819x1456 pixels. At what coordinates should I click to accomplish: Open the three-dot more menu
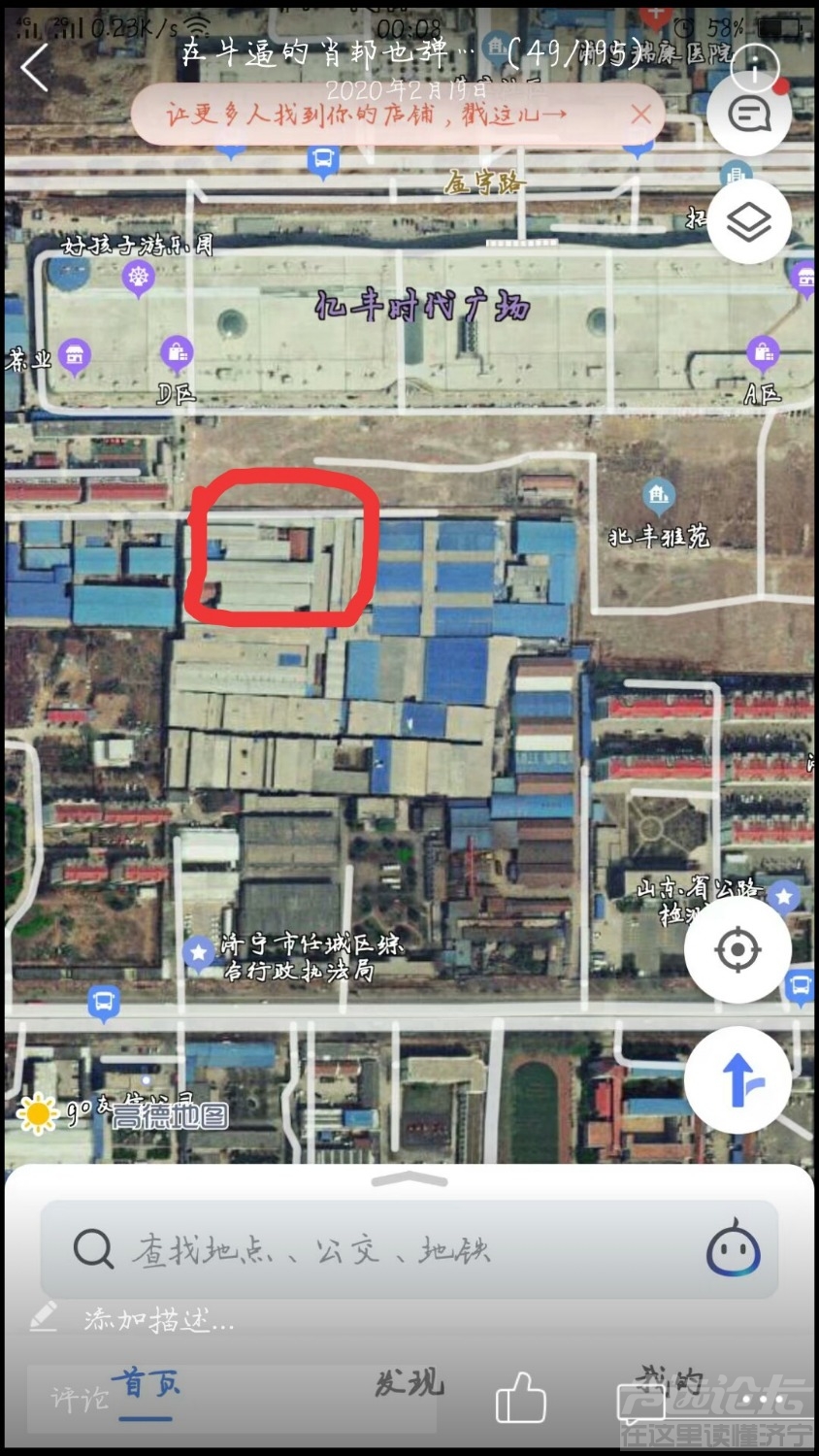tap(775, 1399)
